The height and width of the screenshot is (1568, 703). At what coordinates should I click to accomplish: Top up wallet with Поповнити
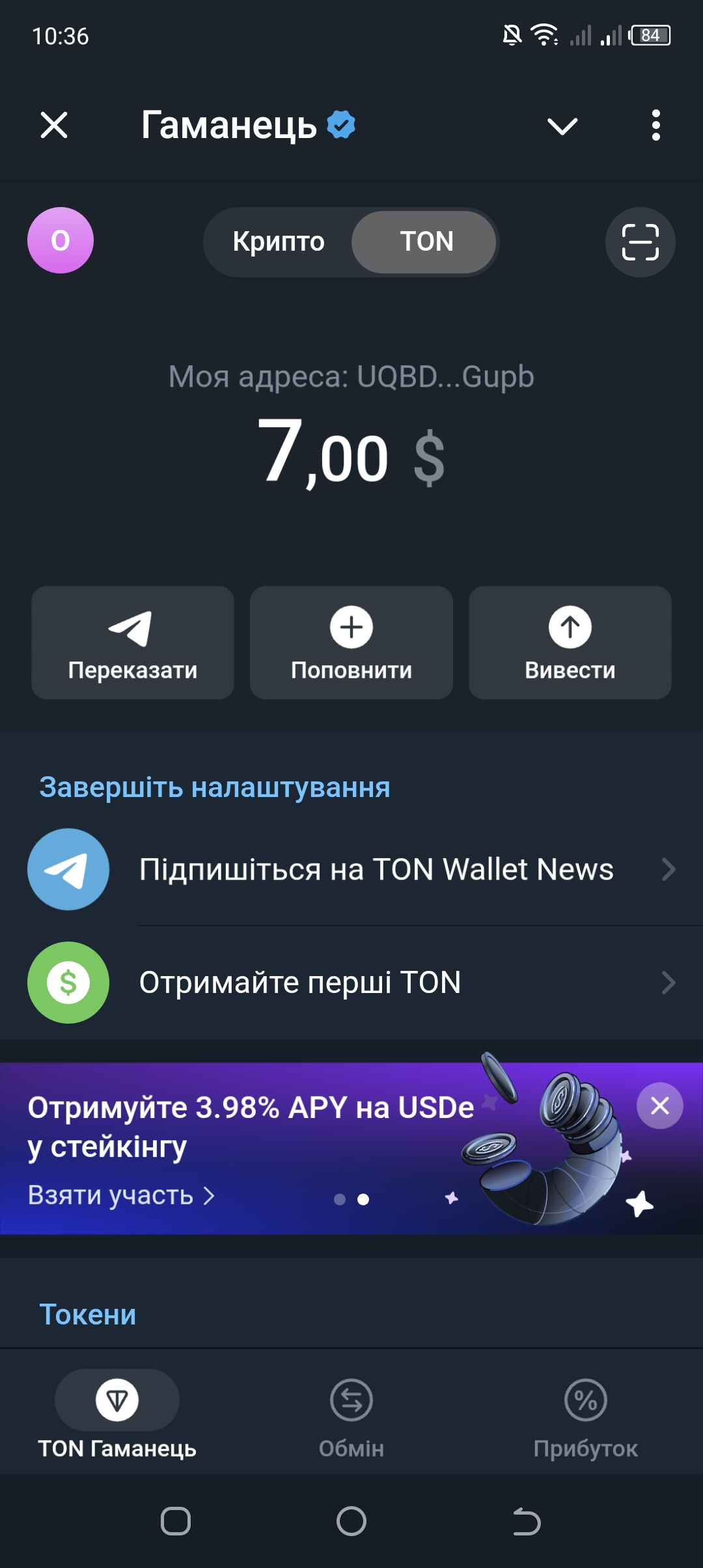click(x=351, y=643)
